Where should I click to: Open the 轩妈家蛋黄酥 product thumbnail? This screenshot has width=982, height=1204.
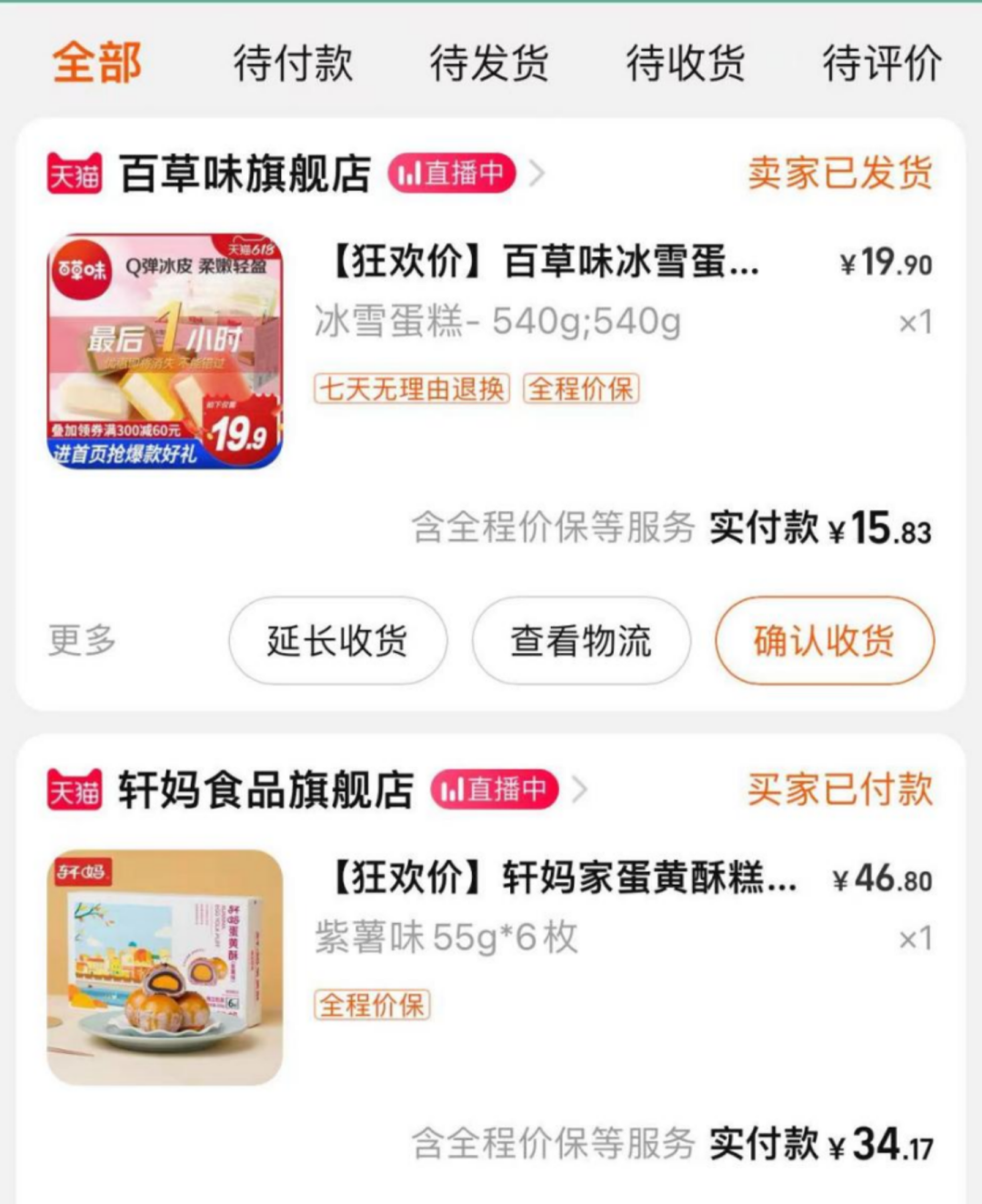165,967
